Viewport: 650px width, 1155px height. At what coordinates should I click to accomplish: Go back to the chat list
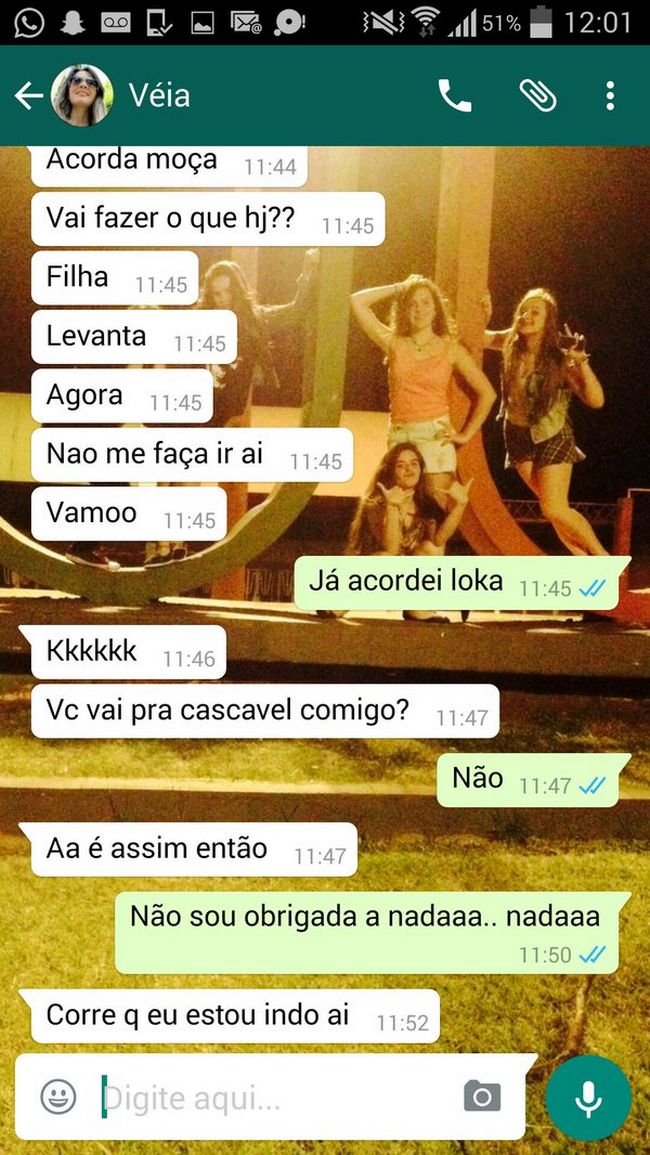(x=28, y=96)
